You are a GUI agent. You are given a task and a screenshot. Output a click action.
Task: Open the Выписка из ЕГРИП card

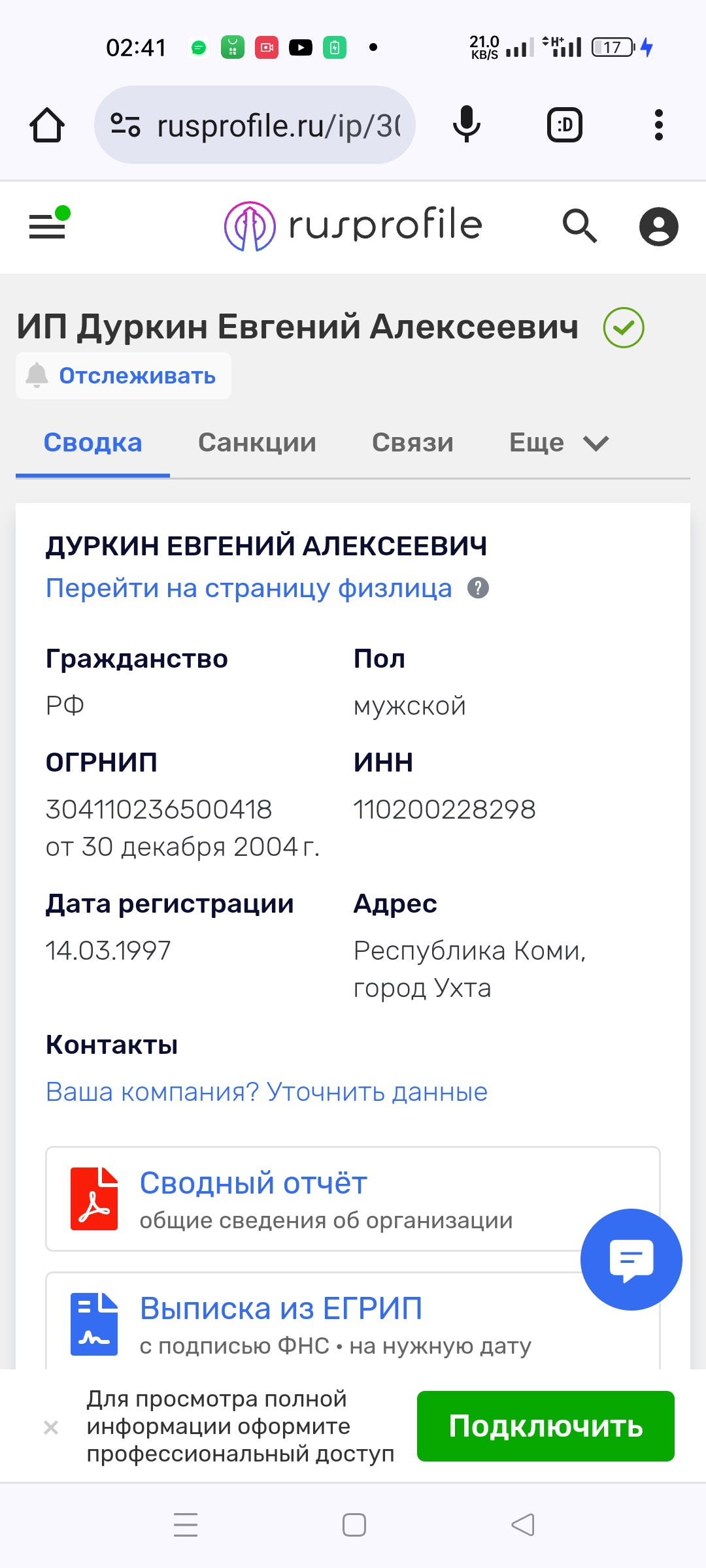pos(353,1321)
